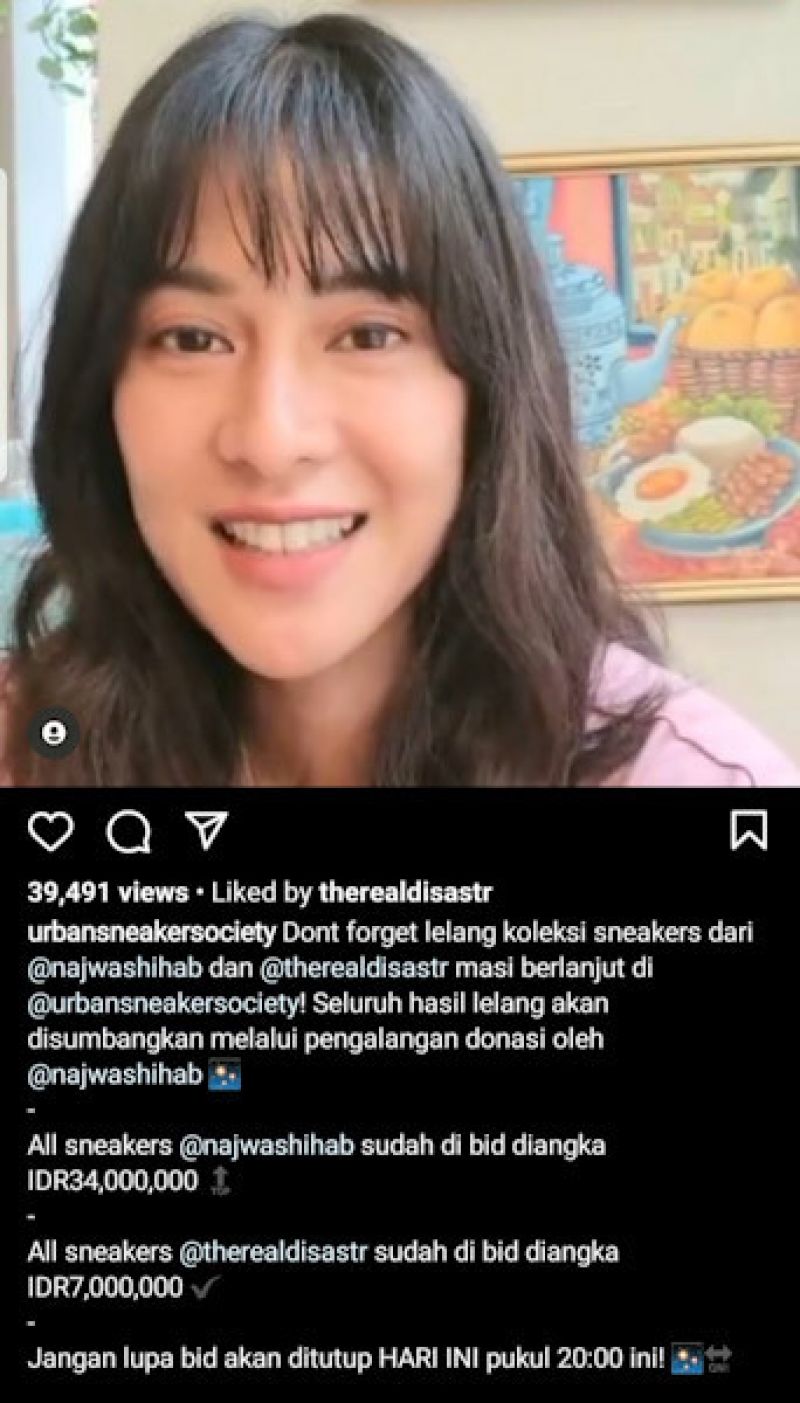Image resolution: width=800 pixels, height=1403 pixels.
Task: Open comments with the speech bubble icon
Action: point(128,831)
